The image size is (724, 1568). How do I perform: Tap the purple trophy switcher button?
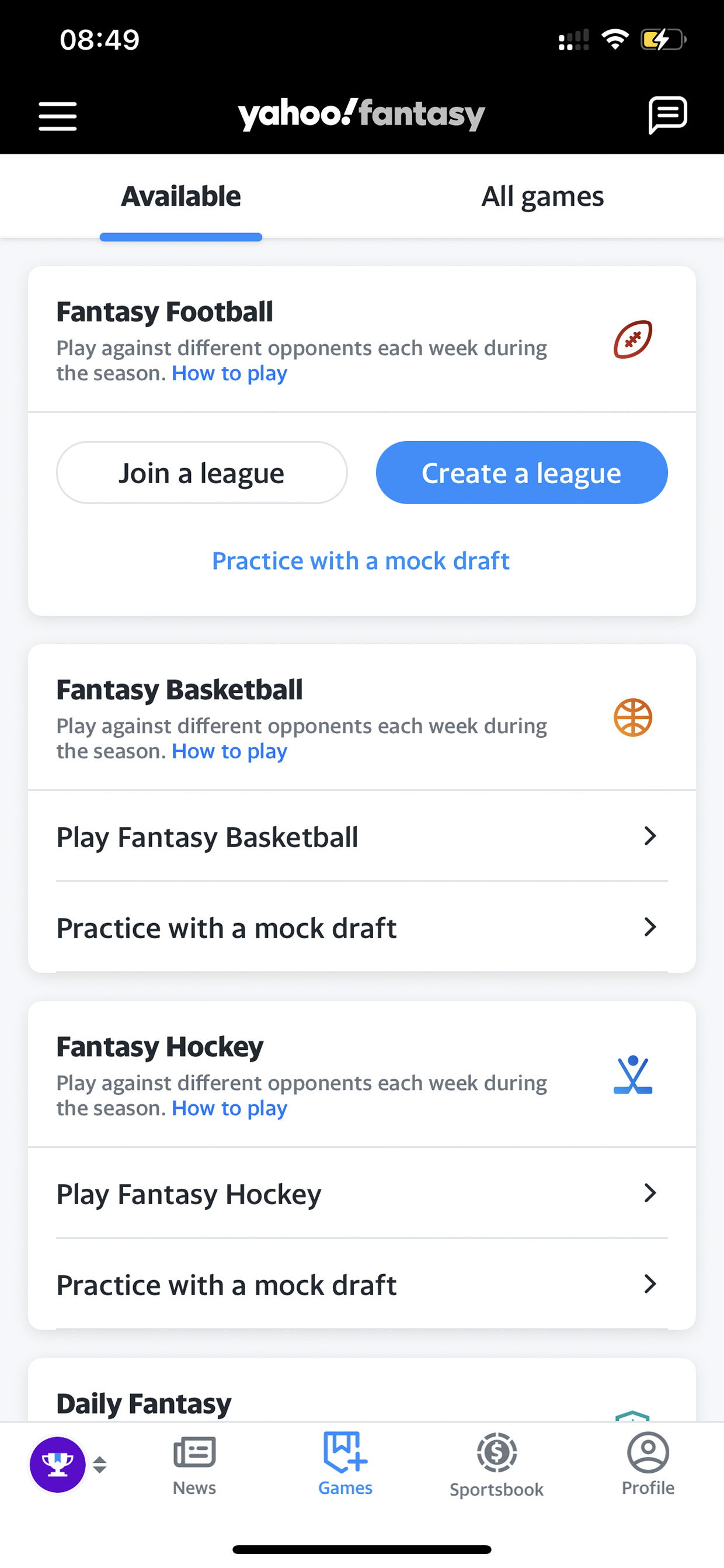click(x=58, y=1465)
